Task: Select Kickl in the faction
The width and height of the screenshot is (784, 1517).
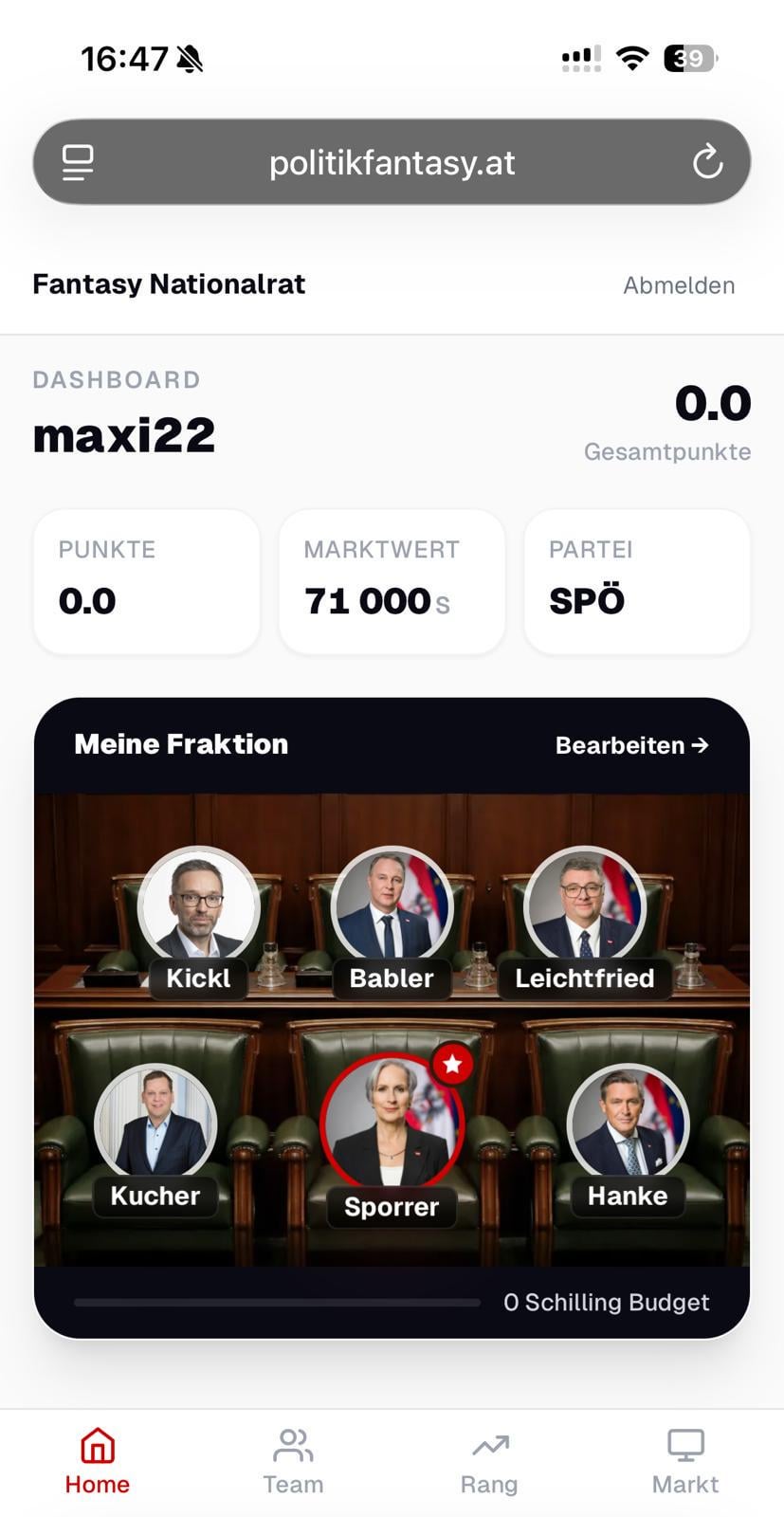Action: point(198,905)
